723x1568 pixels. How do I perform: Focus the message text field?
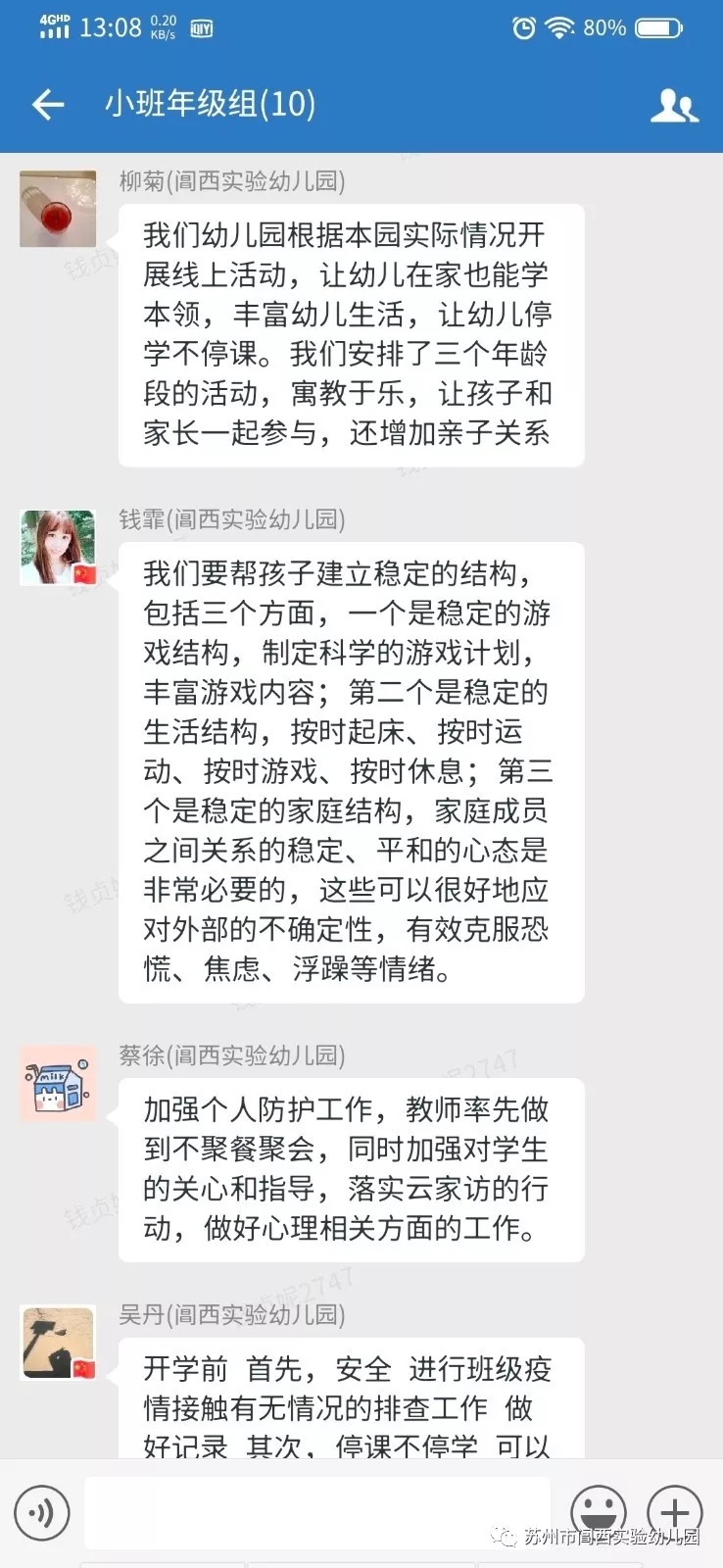coord(318,1512)
